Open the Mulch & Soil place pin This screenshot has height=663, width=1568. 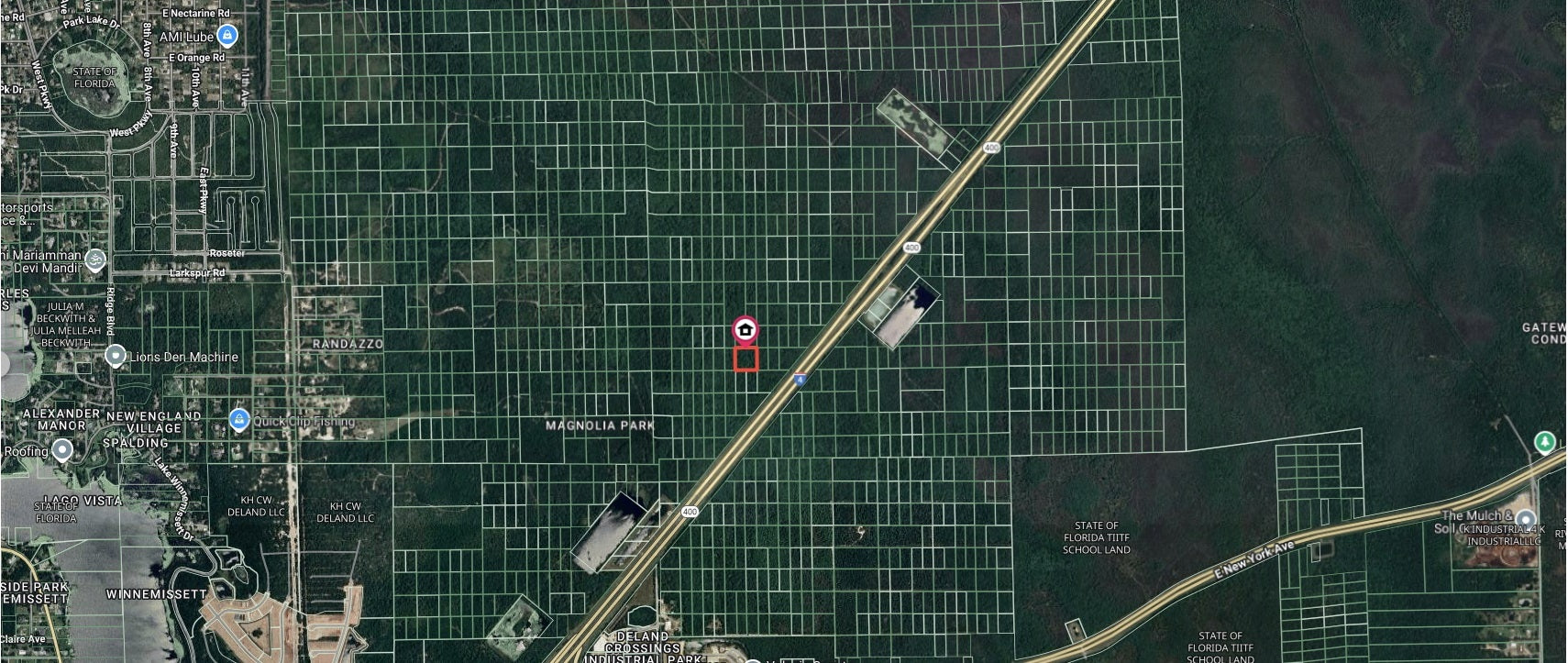point(1525,519)
